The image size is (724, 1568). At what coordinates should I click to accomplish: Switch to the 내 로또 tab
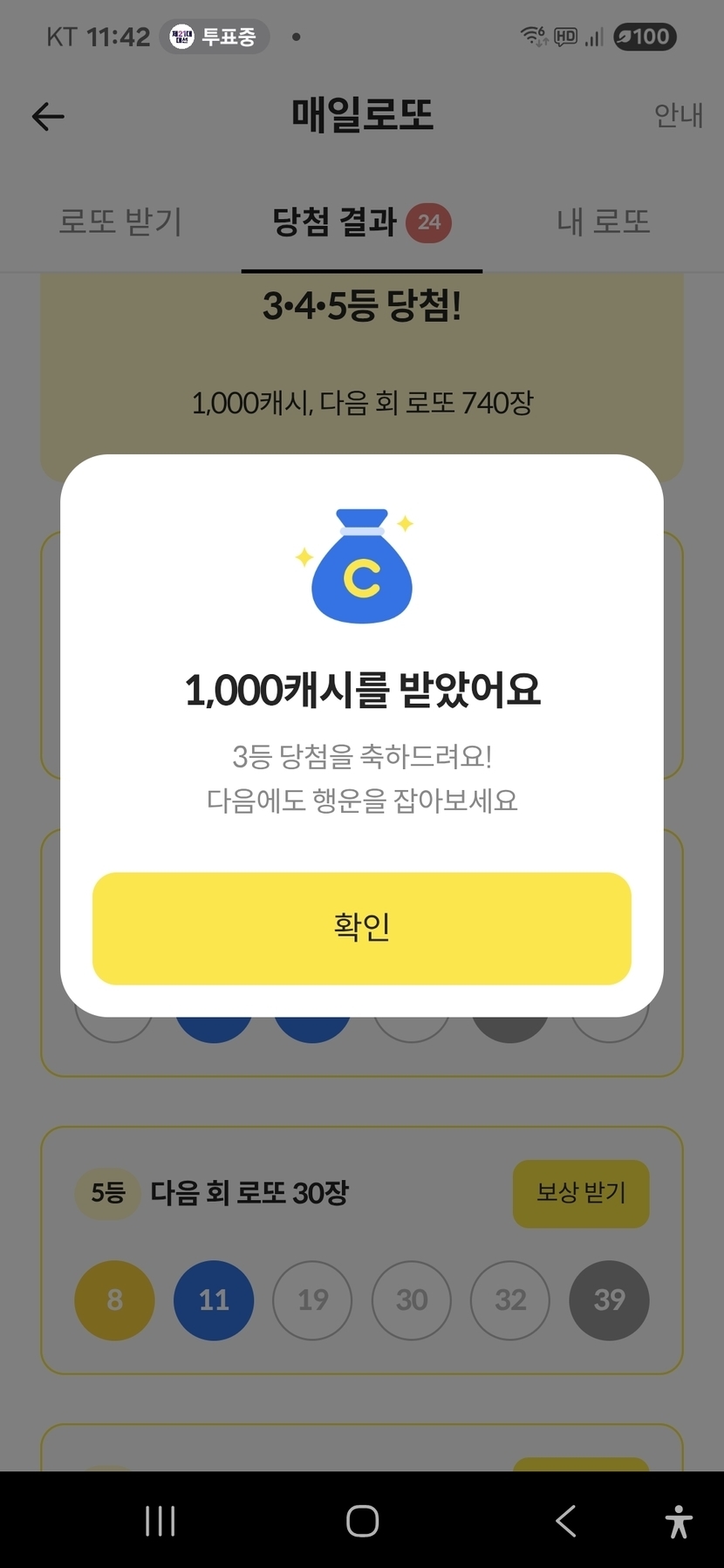(x=604, y=222)
